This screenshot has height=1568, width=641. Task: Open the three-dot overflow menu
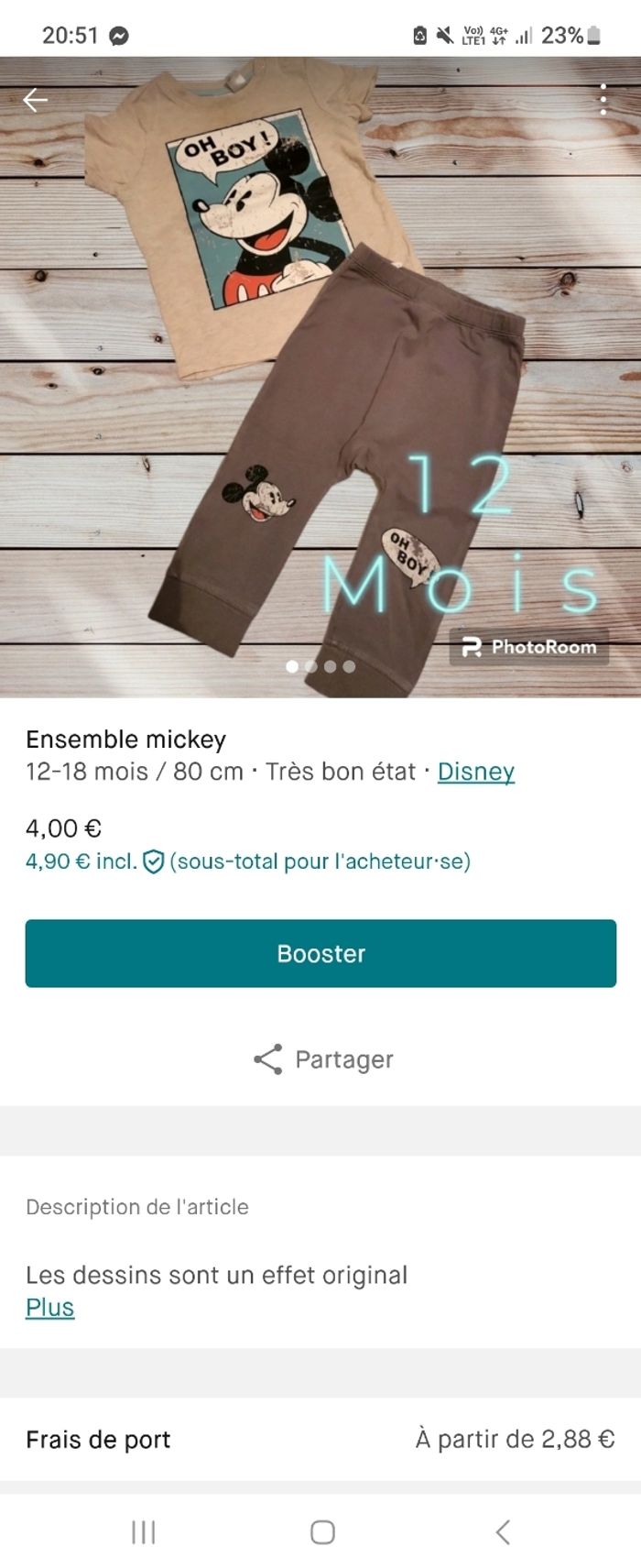click(603, 99)
